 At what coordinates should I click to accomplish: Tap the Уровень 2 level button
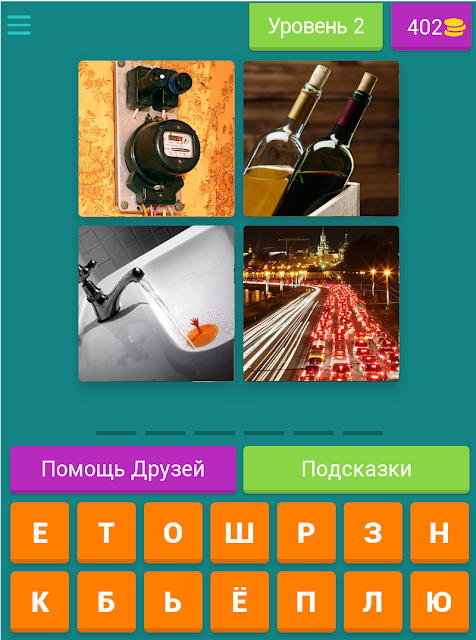point(316,27)
